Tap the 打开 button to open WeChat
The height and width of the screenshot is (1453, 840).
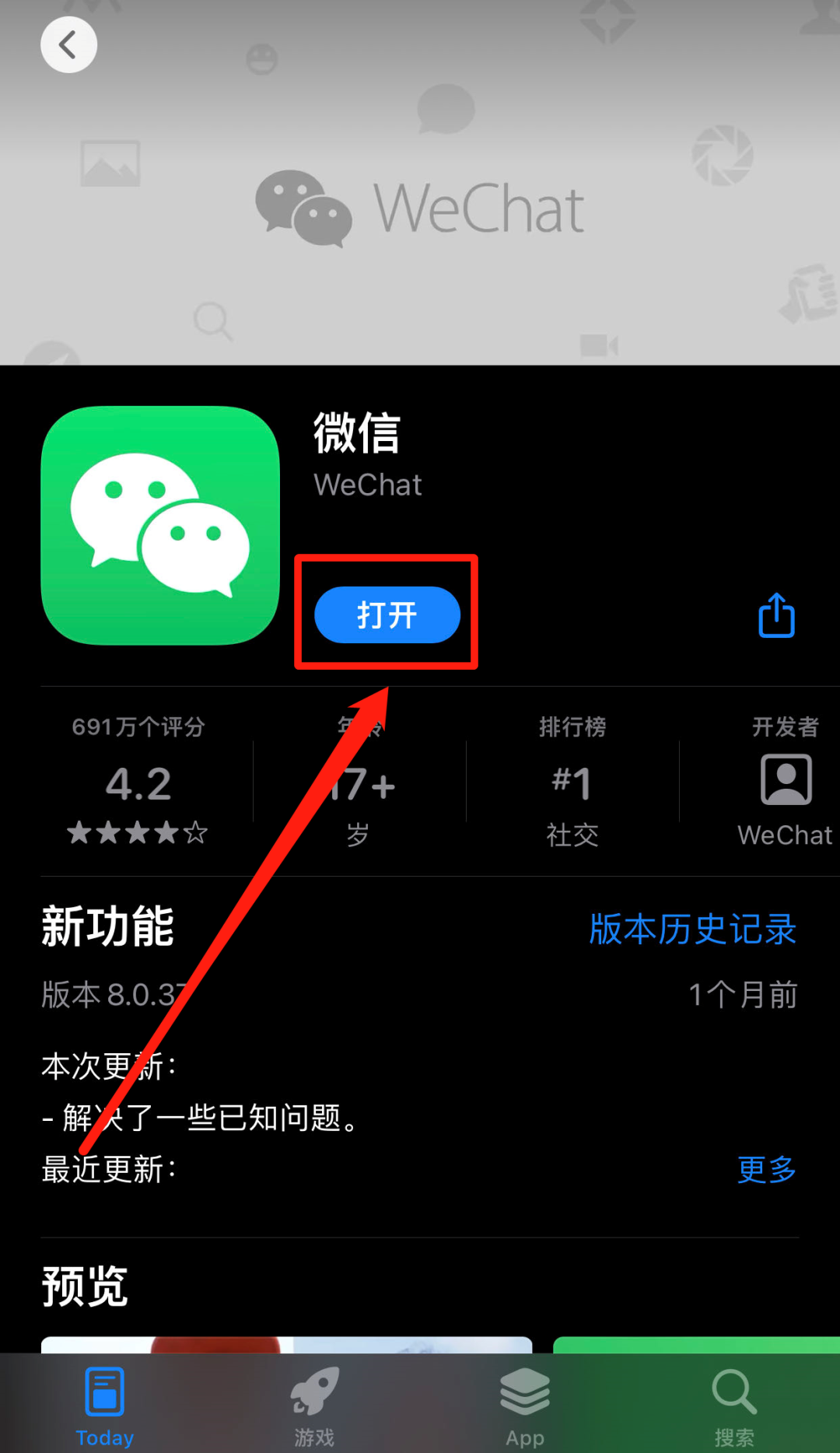[387, 614]
